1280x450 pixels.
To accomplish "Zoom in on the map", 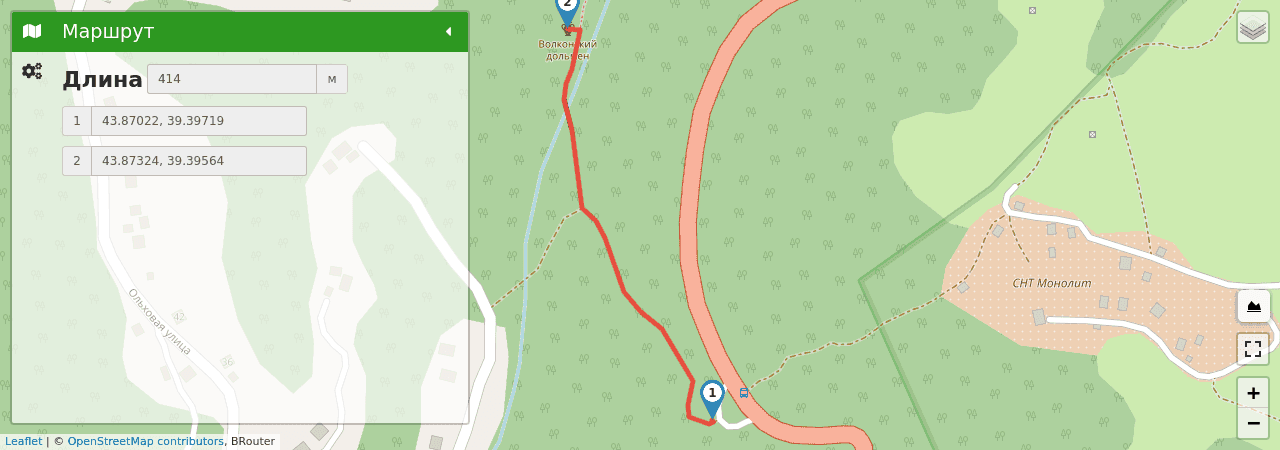I will coord(1252,393).
